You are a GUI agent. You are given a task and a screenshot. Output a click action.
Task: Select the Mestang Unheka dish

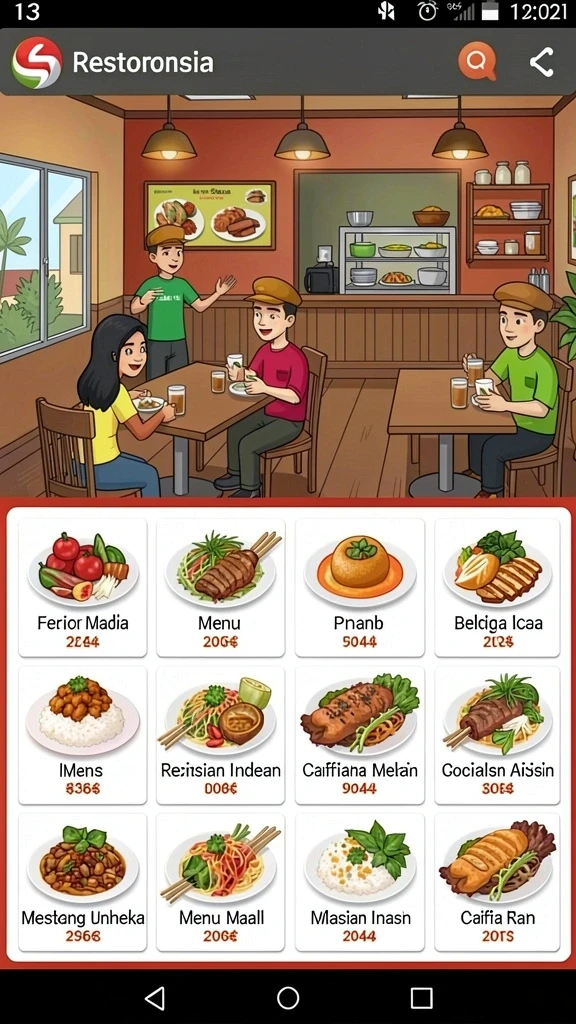[x=83, y=882]
